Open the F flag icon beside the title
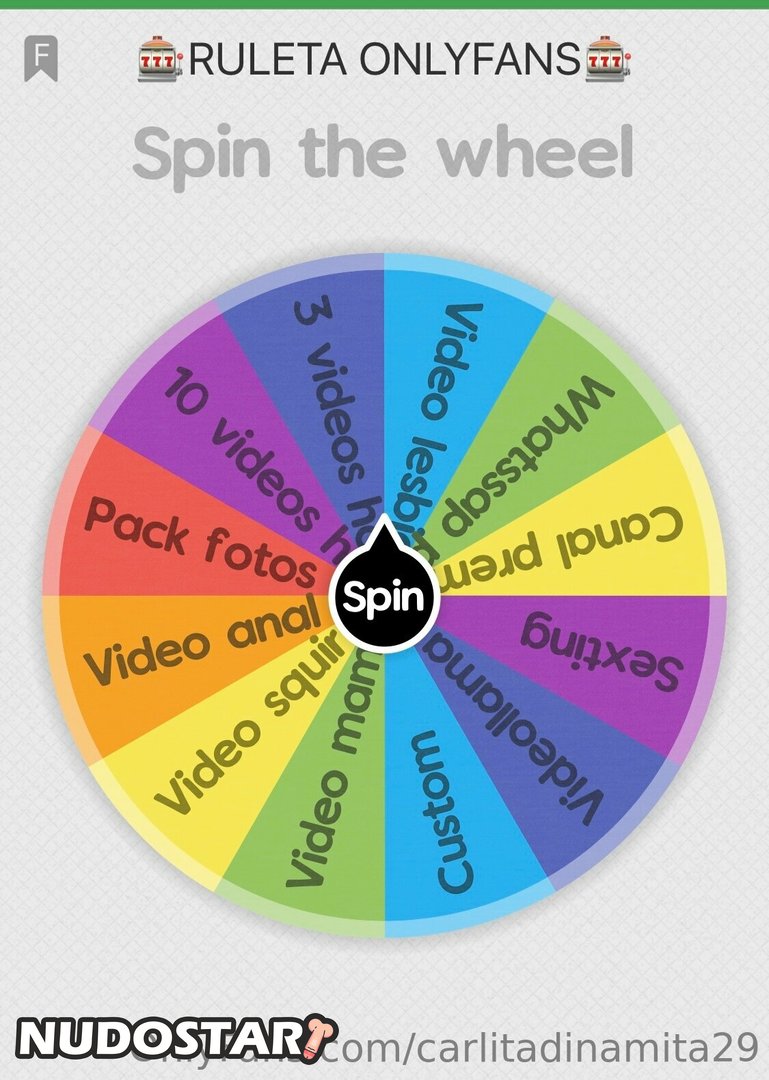The height and width of the screenshot is (1080, 769). pyautogui.click(x=41, y=58)
